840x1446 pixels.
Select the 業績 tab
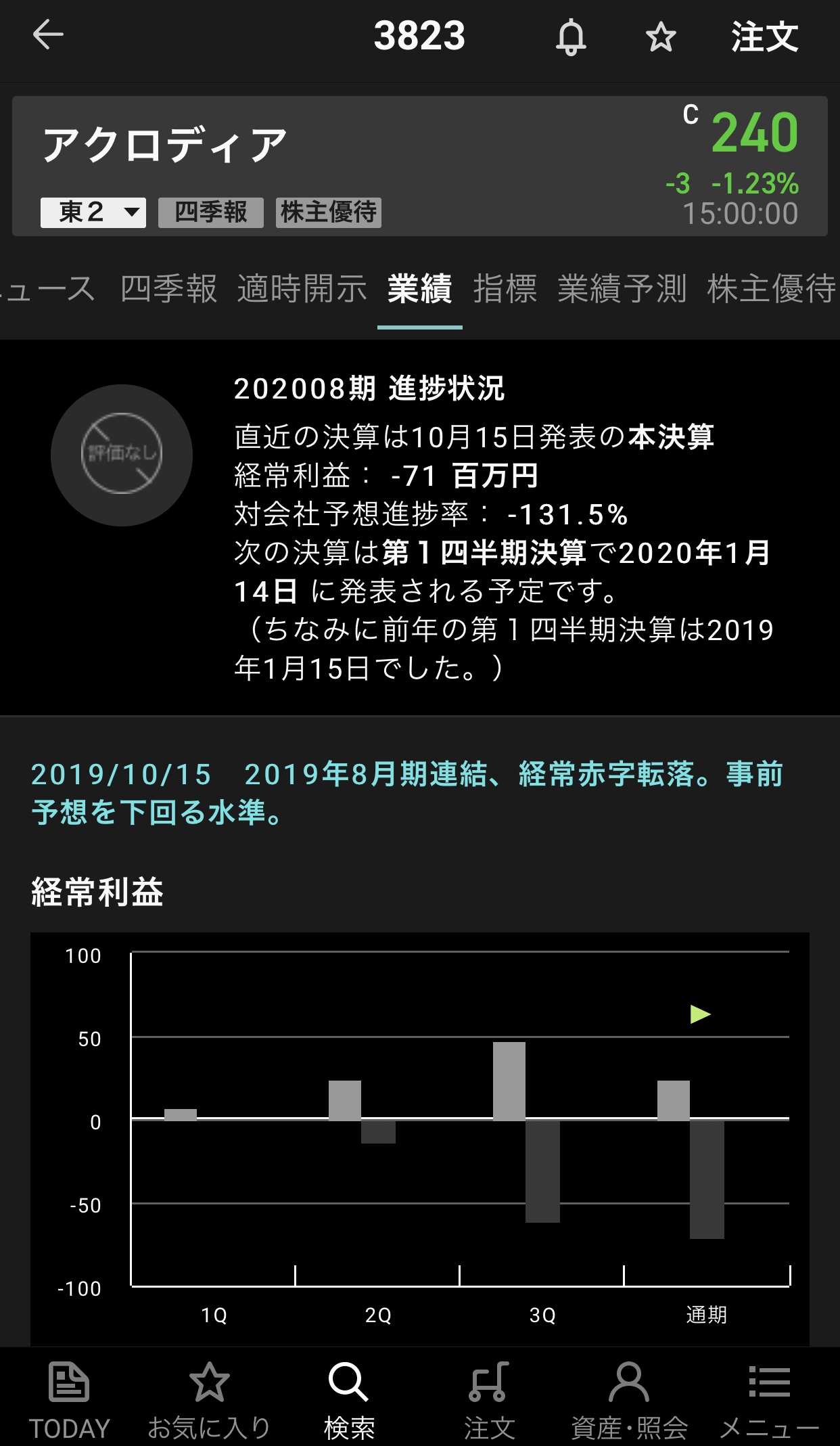(419, 289)
